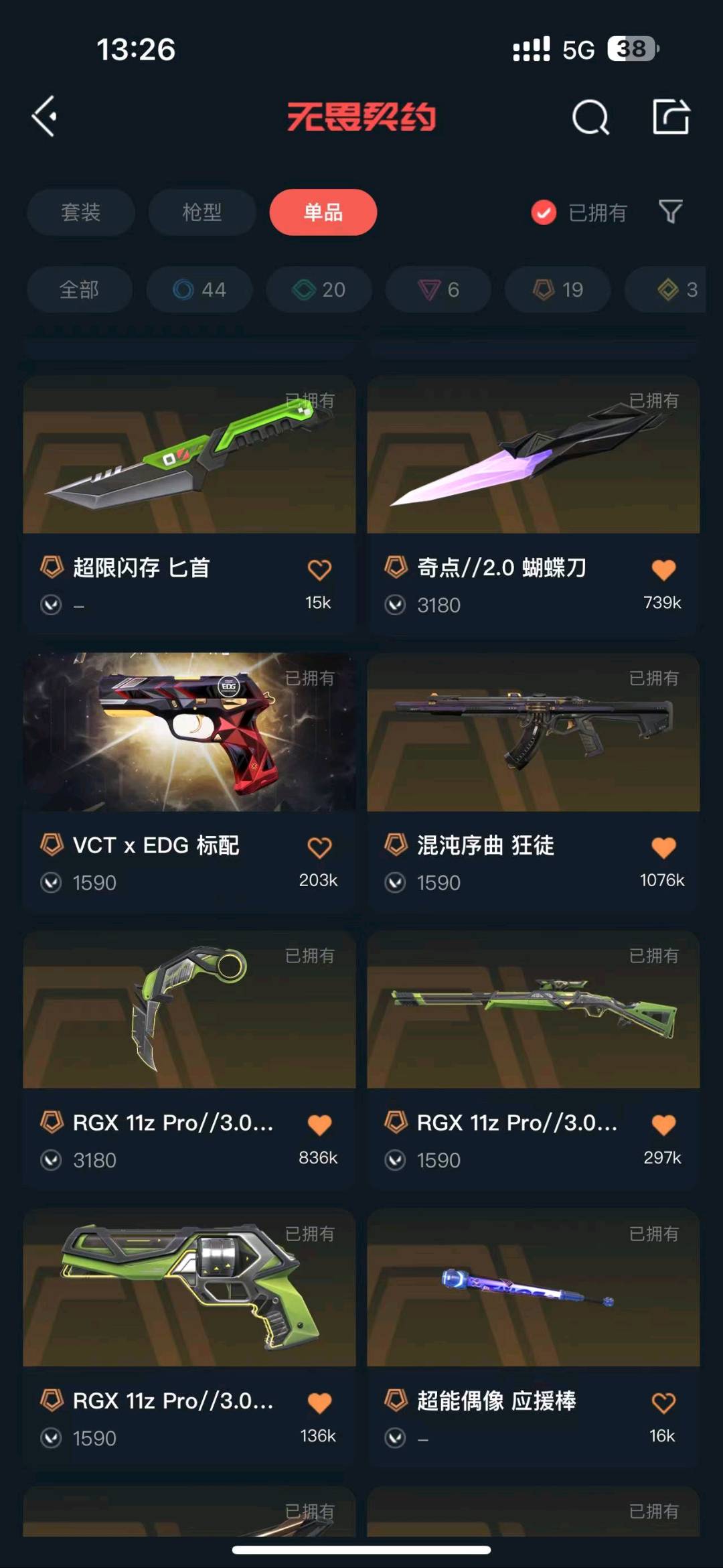The image size is (723, 1568).
Task: Uncheck the 已拥有 checkbox
Action: (x=544, y=213)
